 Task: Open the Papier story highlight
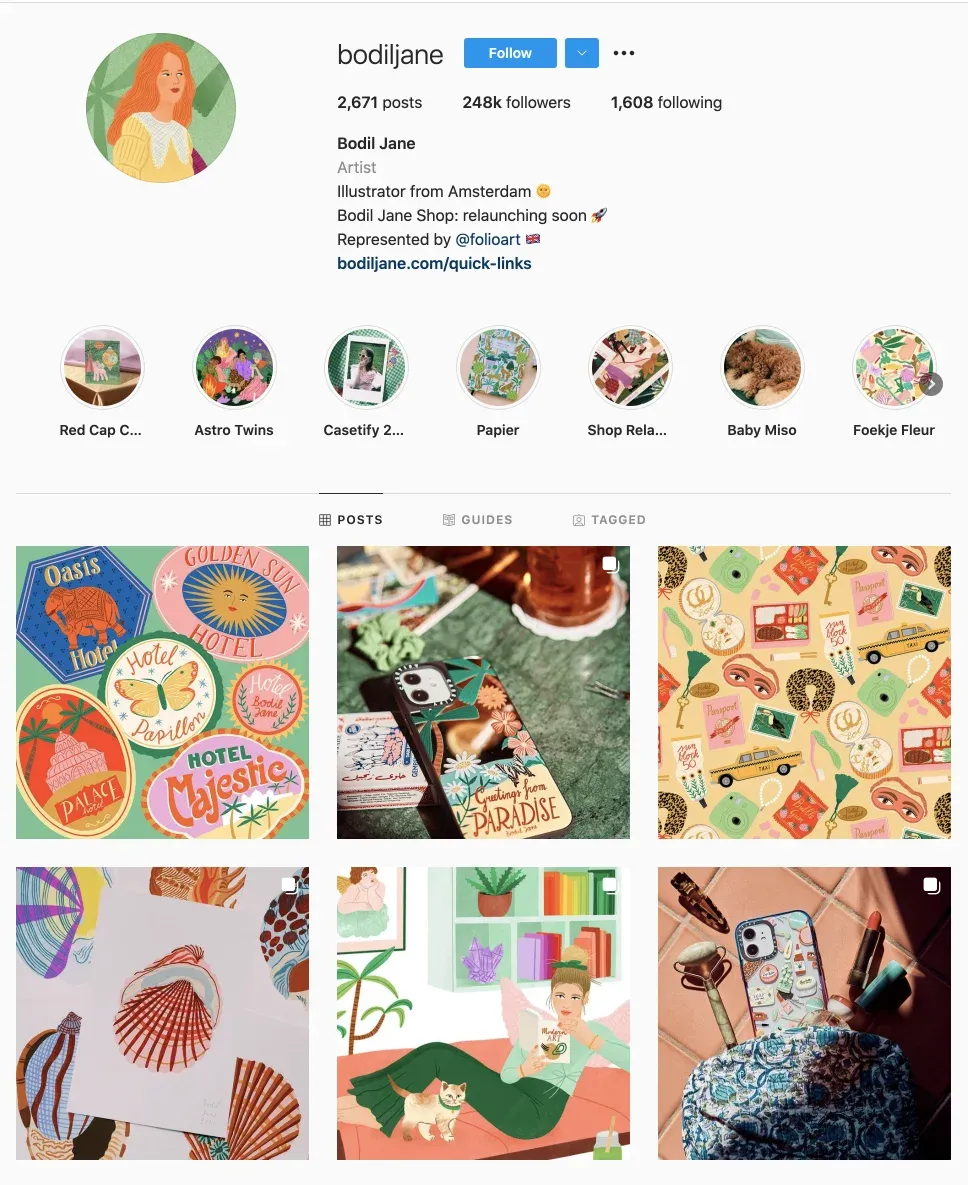498,368
